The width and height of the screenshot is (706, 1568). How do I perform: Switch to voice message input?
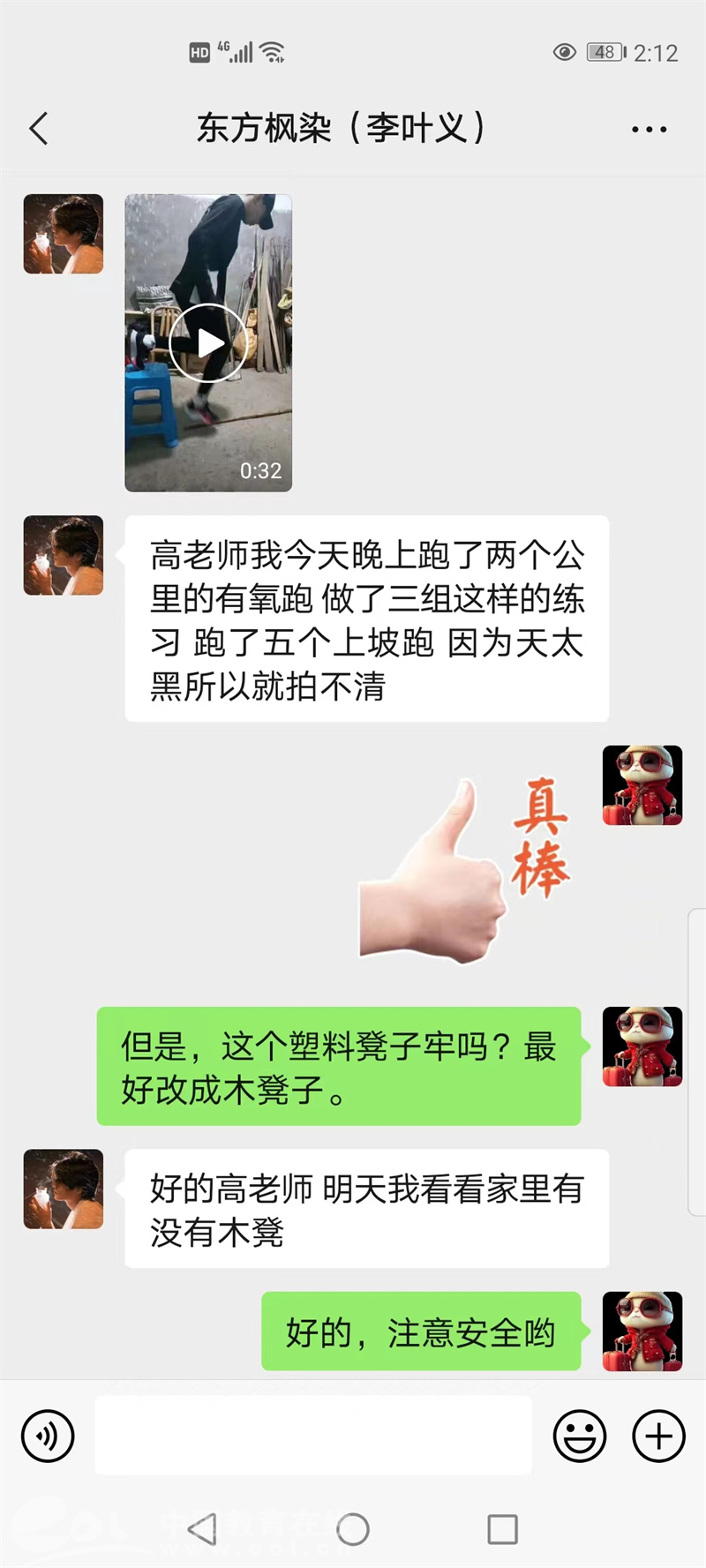click(48, 1436)
